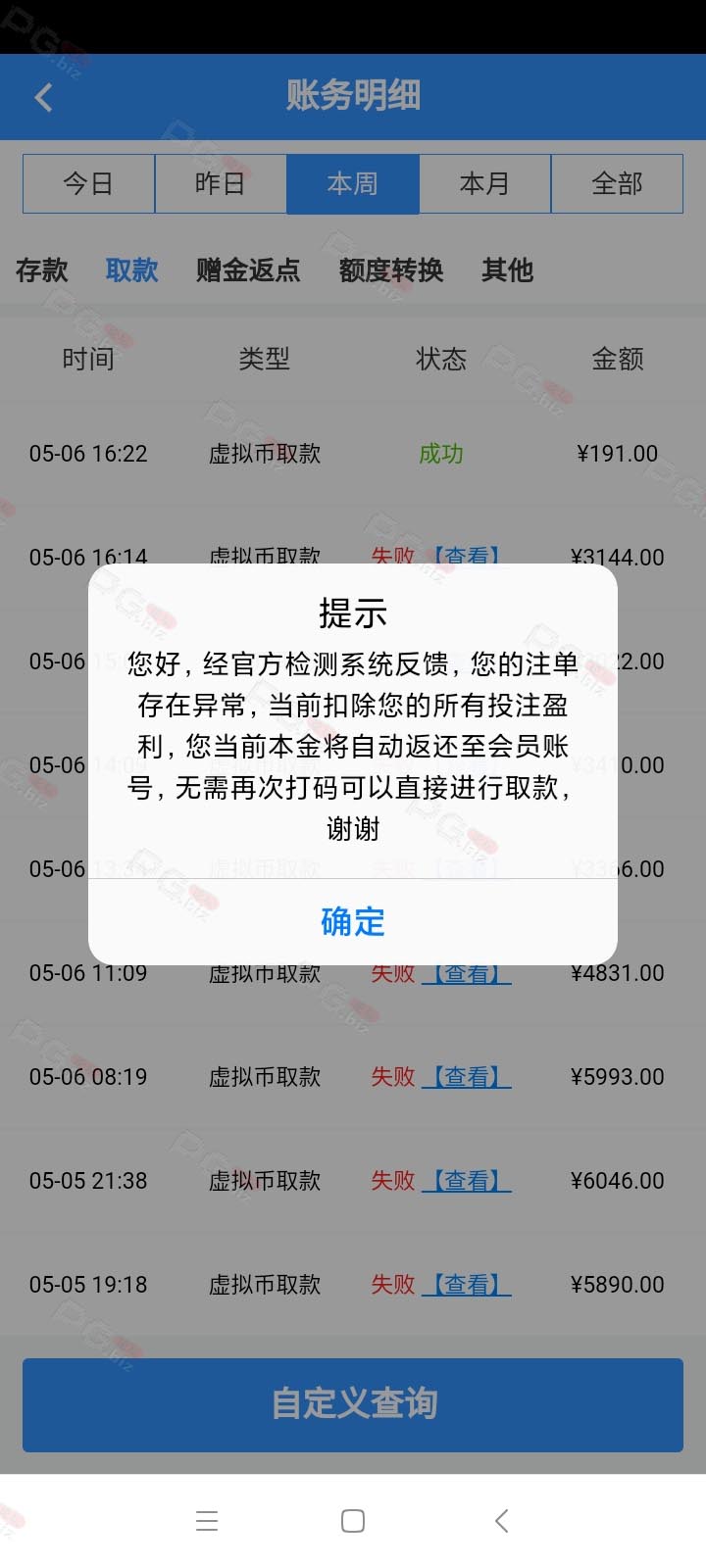Image resolution: width=706 pixels, height=1568 pixels.
Task: Open the 其他 category
Action: (507, 270)
